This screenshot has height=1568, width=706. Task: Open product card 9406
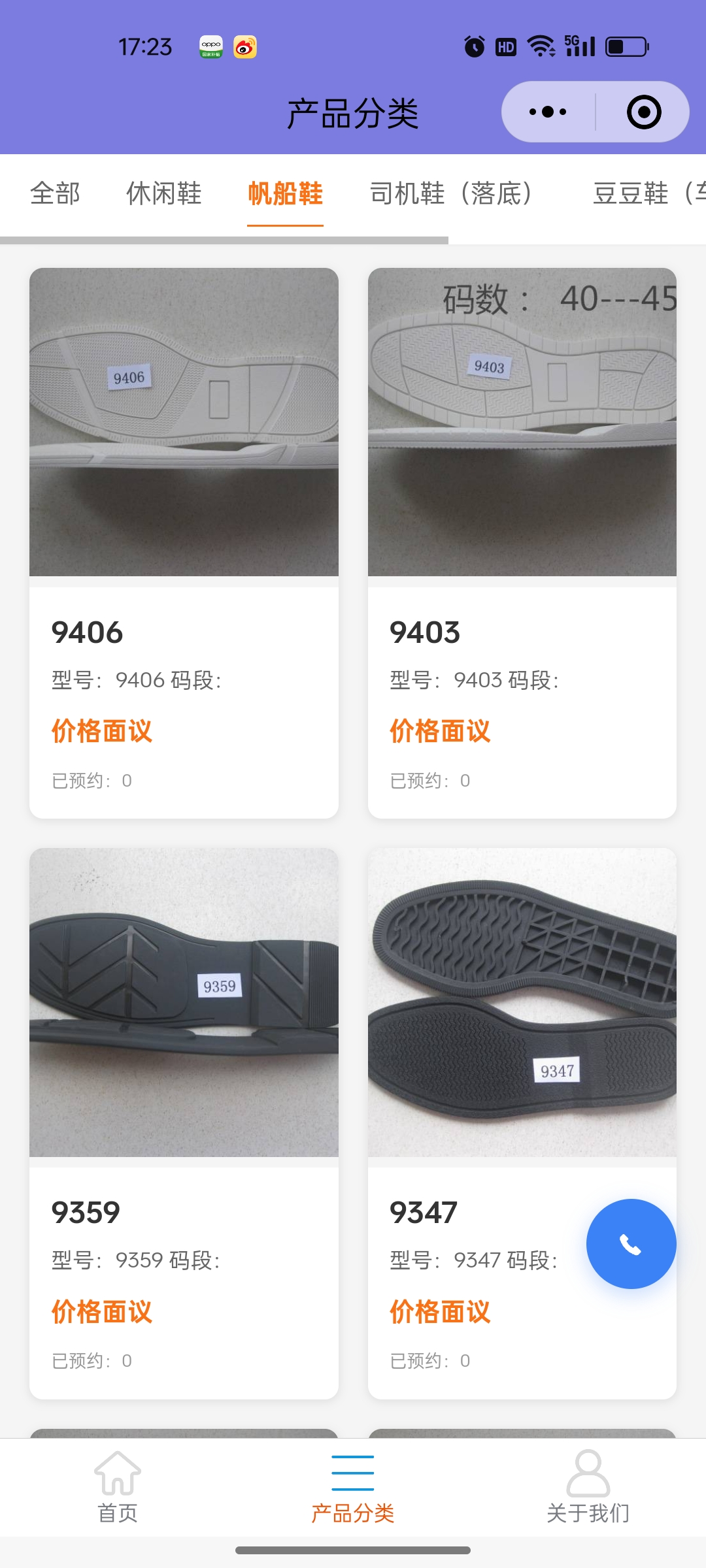coord(184,542)
